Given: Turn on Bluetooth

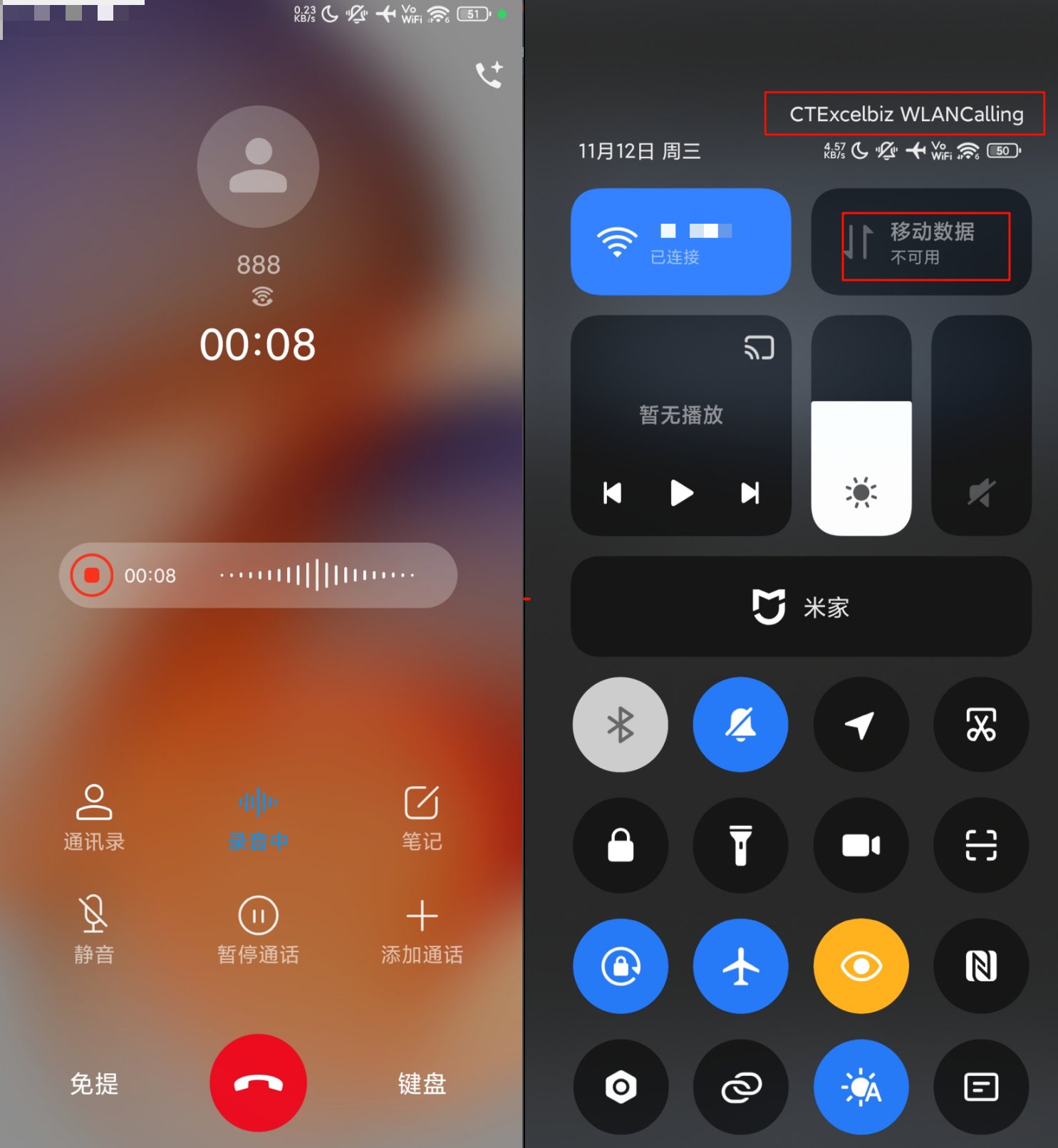Looking at the screenshot, I should [x=621, y=725].
